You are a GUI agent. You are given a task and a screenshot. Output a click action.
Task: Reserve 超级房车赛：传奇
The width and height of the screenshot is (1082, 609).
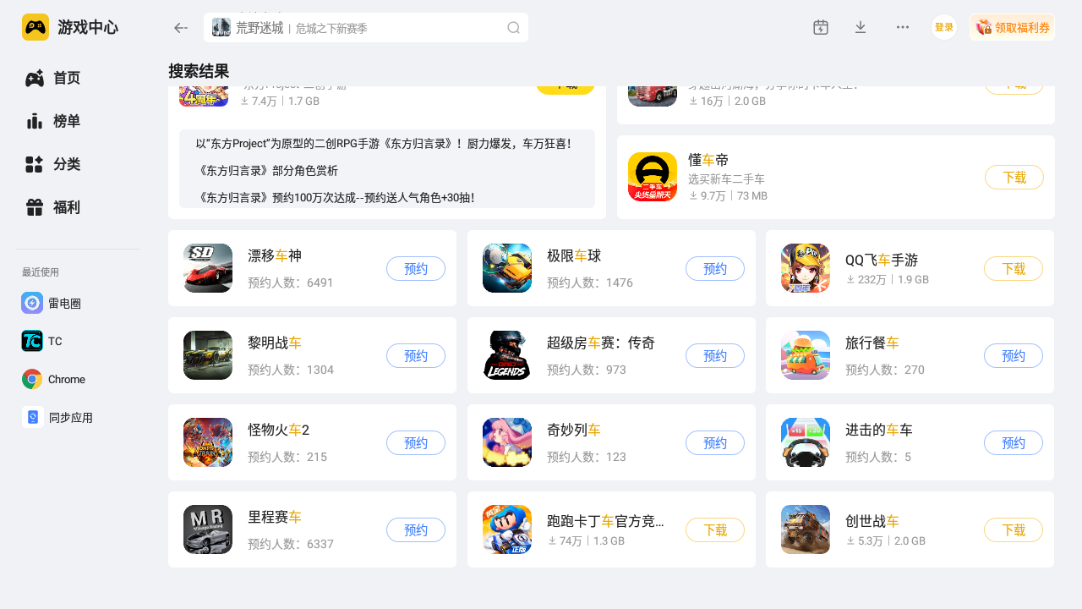(x=714, y=355)
